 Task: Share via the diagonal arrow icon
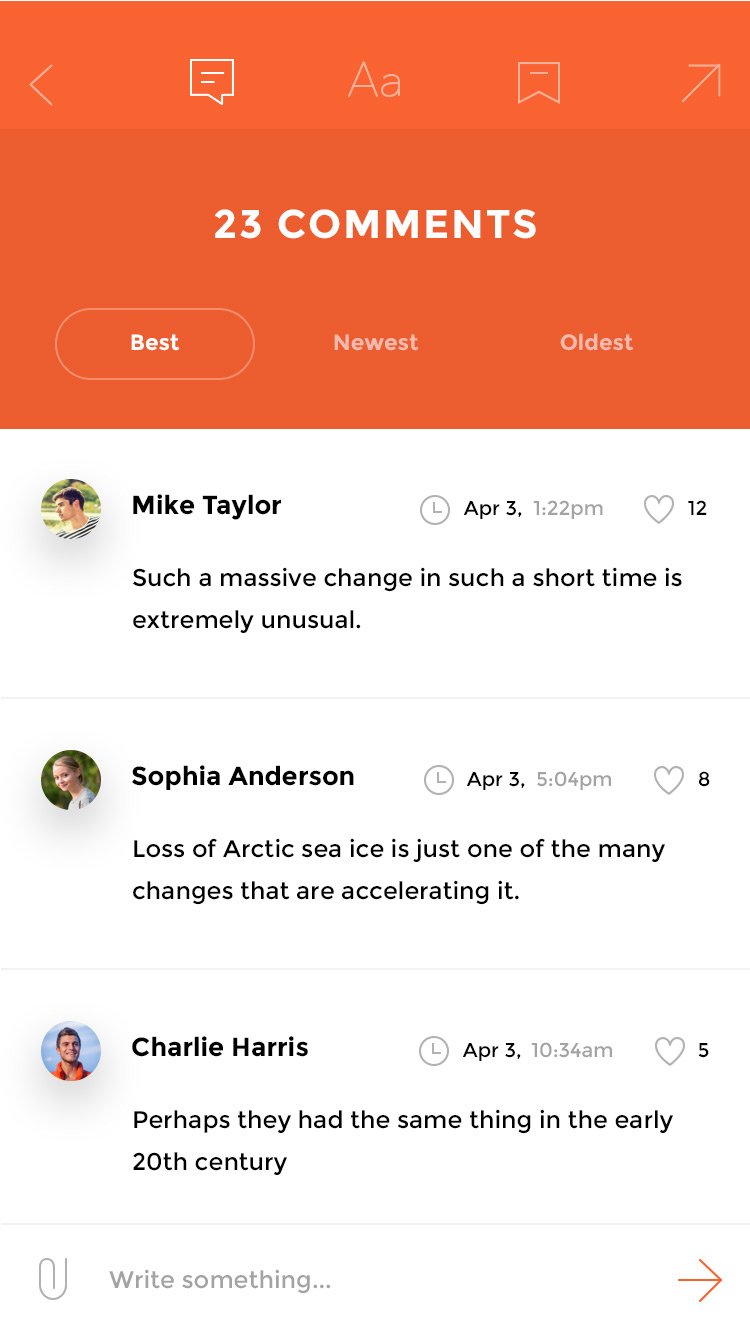pyautogui.click(x=700, y=83)
